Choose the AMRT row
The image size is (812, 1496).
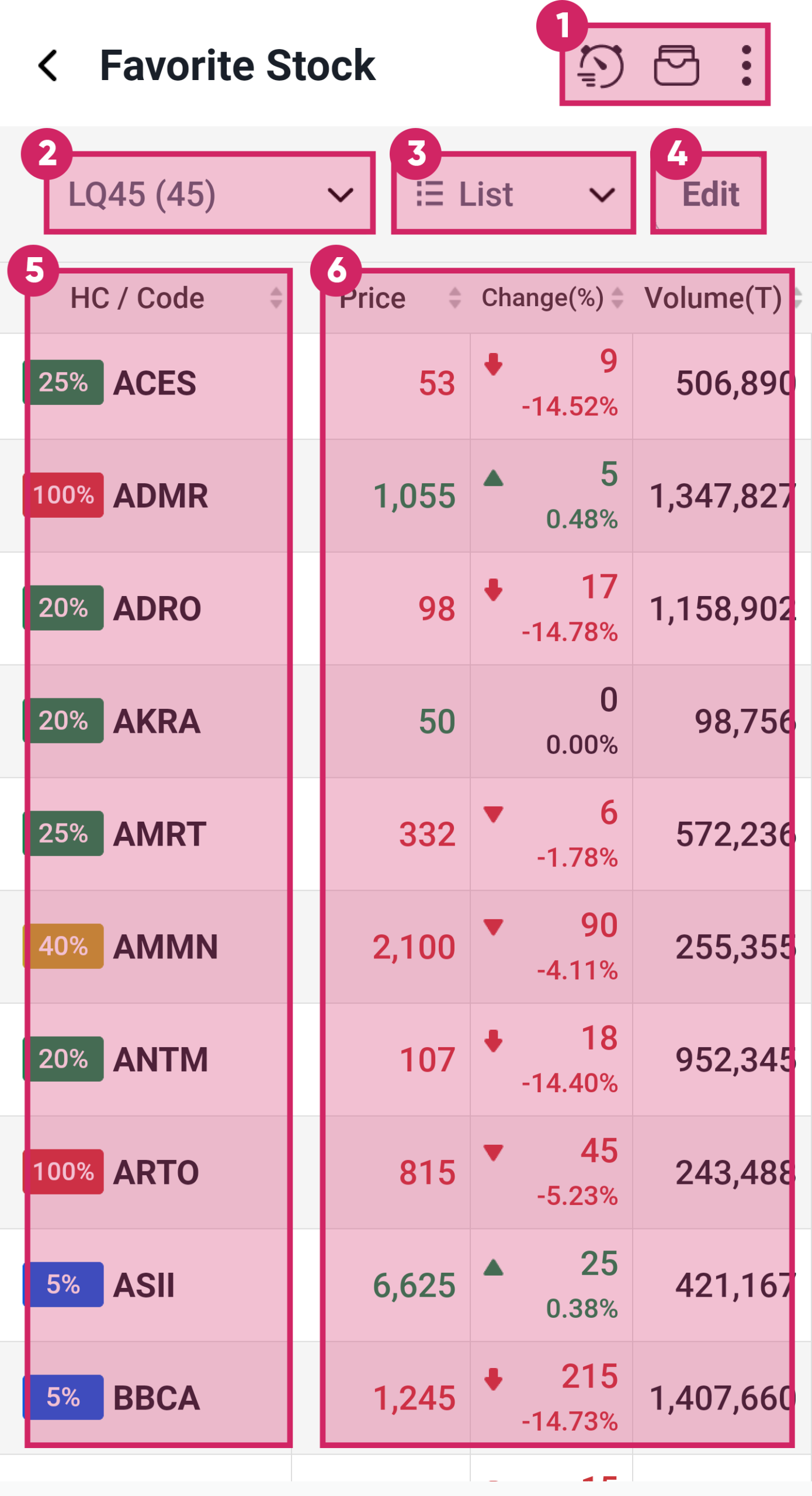click(x=159, y=834)
